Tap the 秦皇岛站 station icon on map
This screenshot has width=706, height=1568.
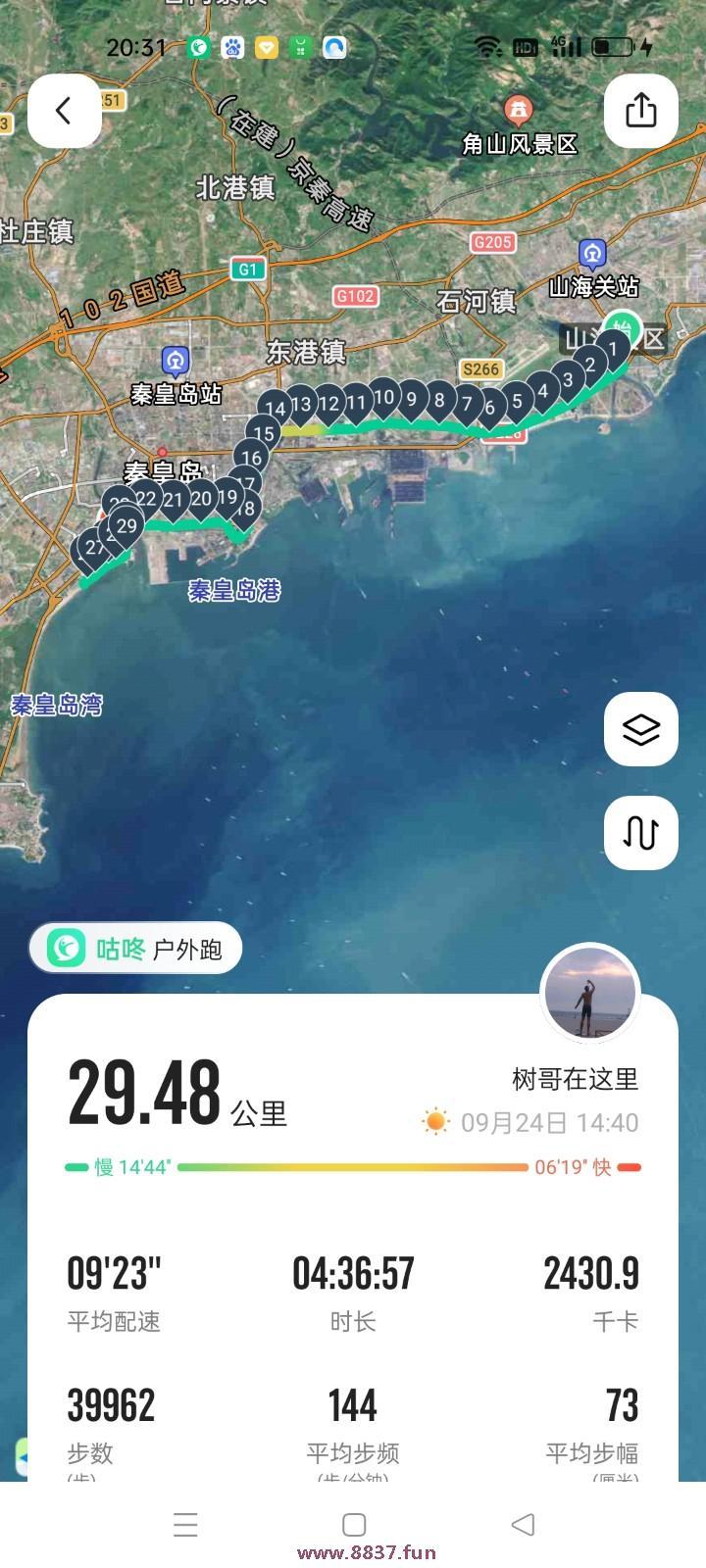[173, 362]
